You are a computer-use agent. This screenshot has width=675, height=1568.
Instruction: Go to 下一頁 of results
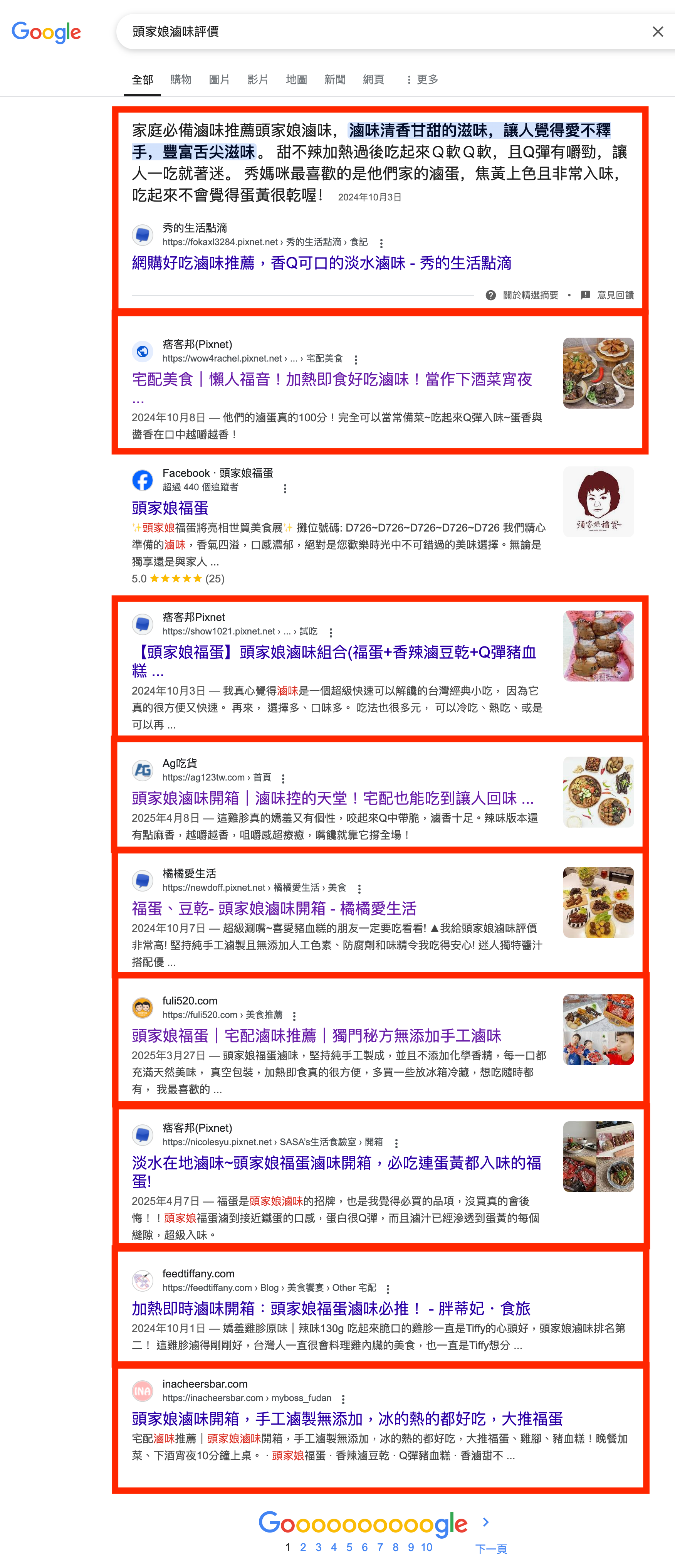pyautogui.click(x=490, y=1548)
